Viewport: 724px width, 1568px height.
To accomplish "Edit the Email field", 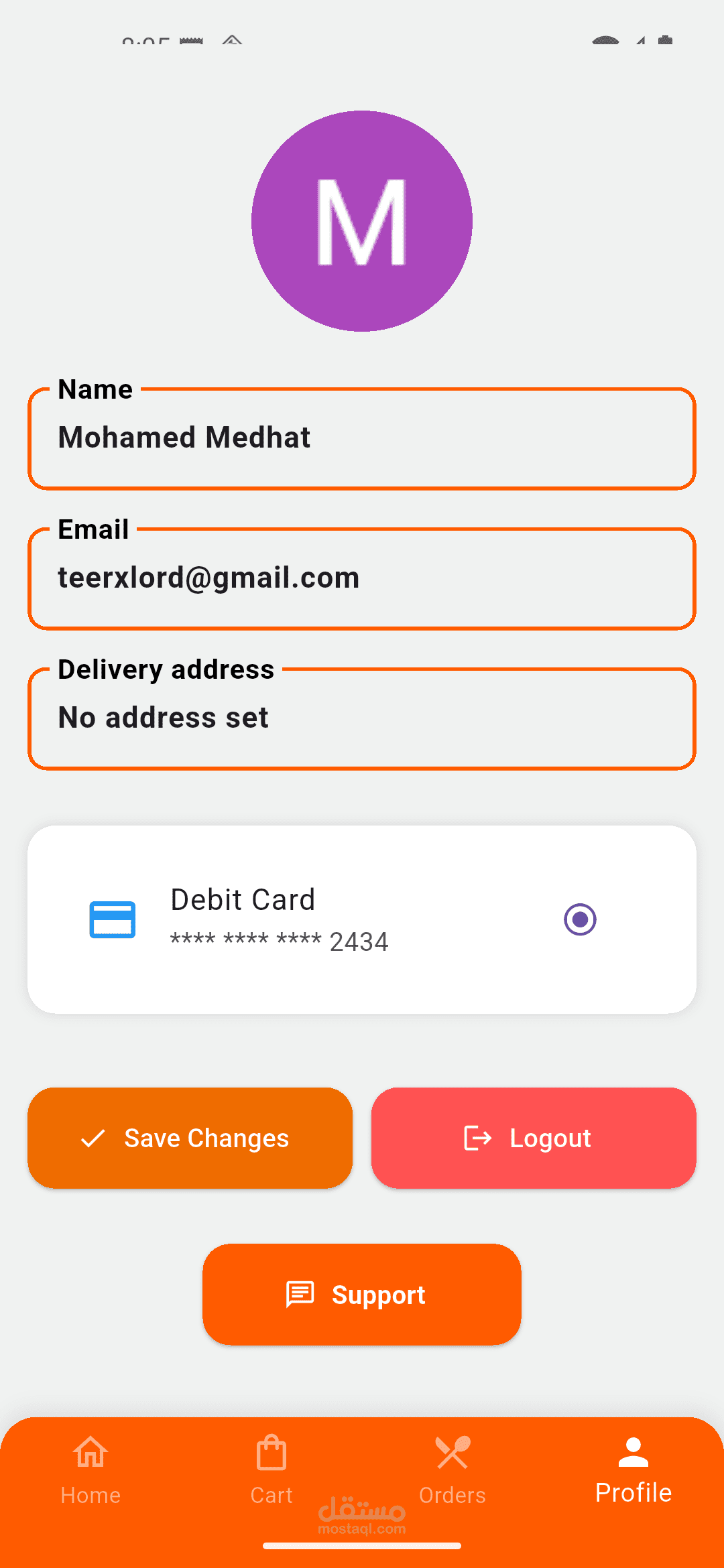I will tap(362, 578).
